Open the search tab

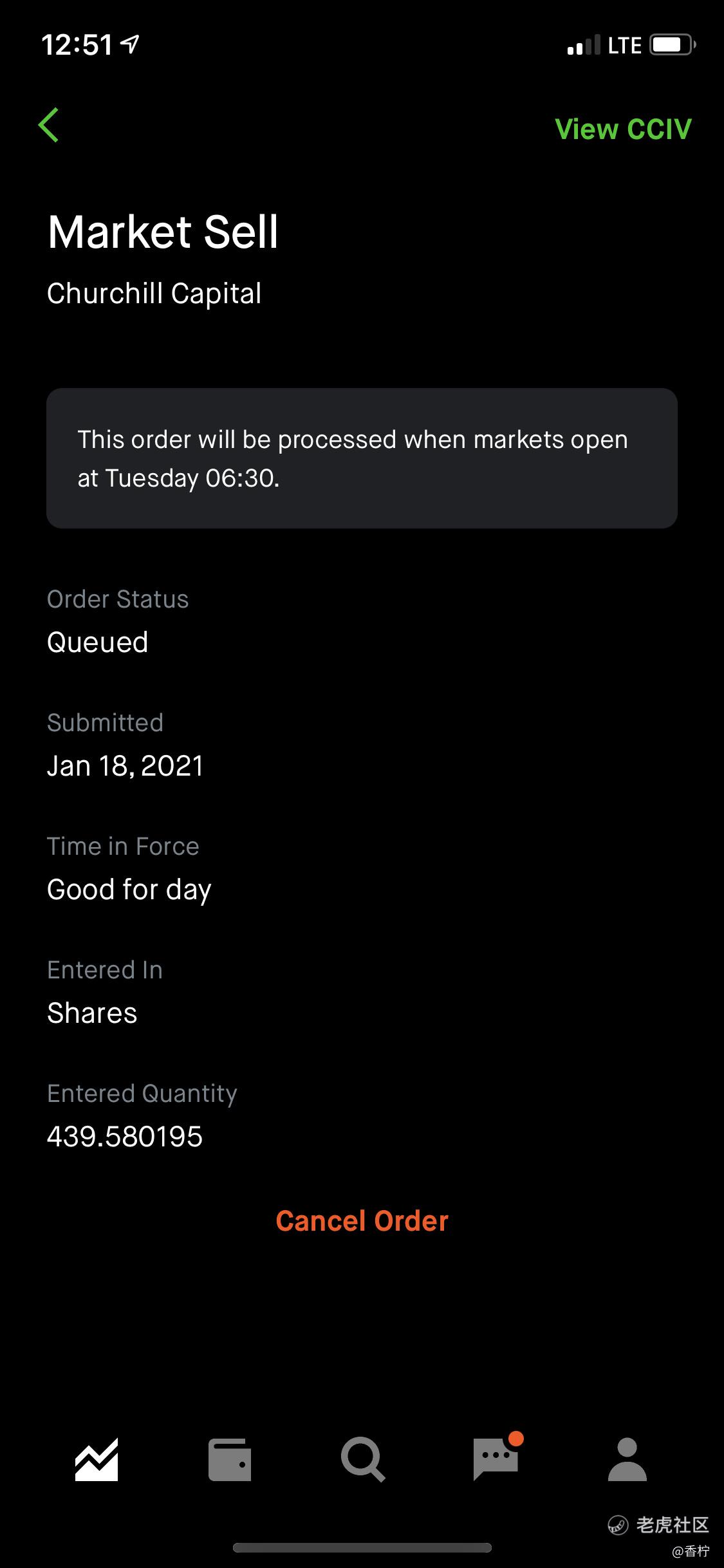pos(362,1460)
